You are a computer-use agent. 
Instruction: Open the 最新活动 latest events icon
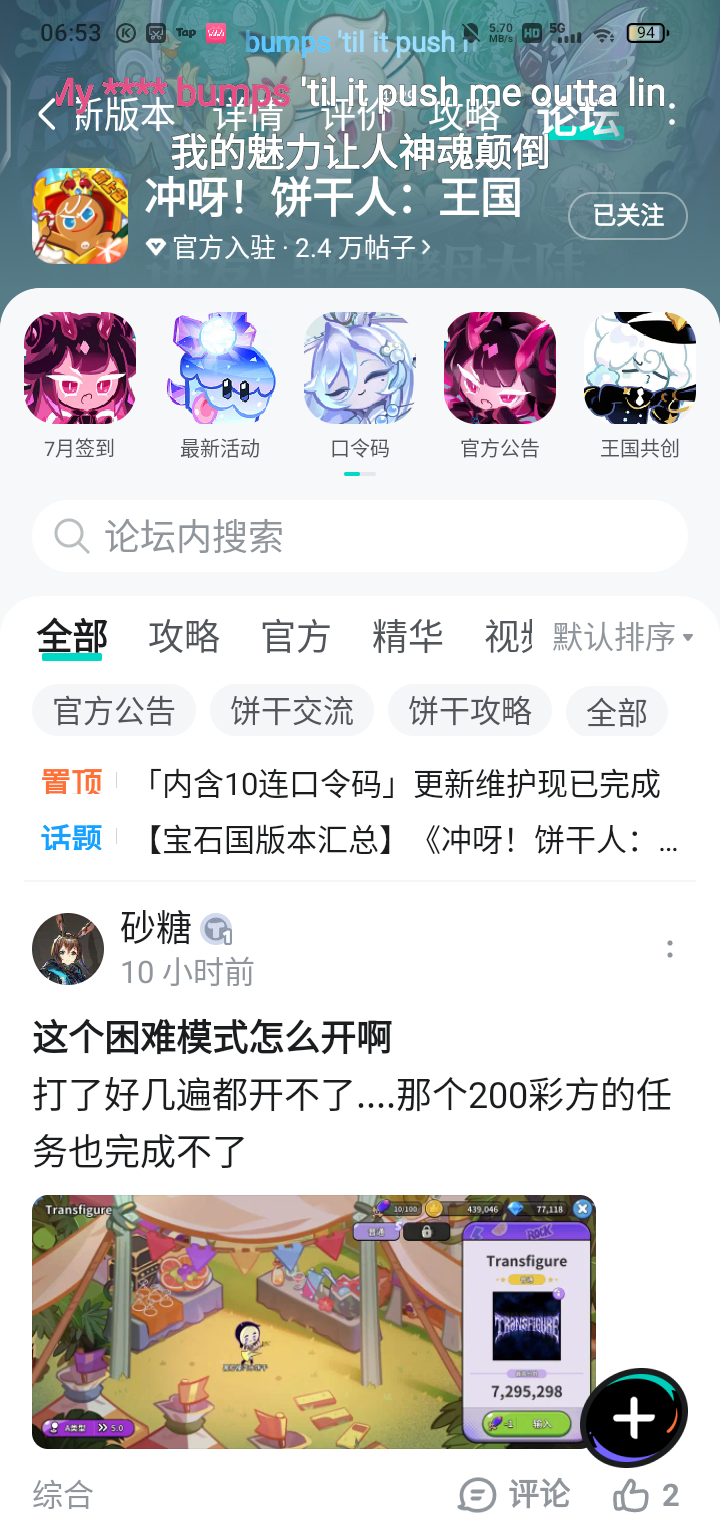click(x=220, y=367)
